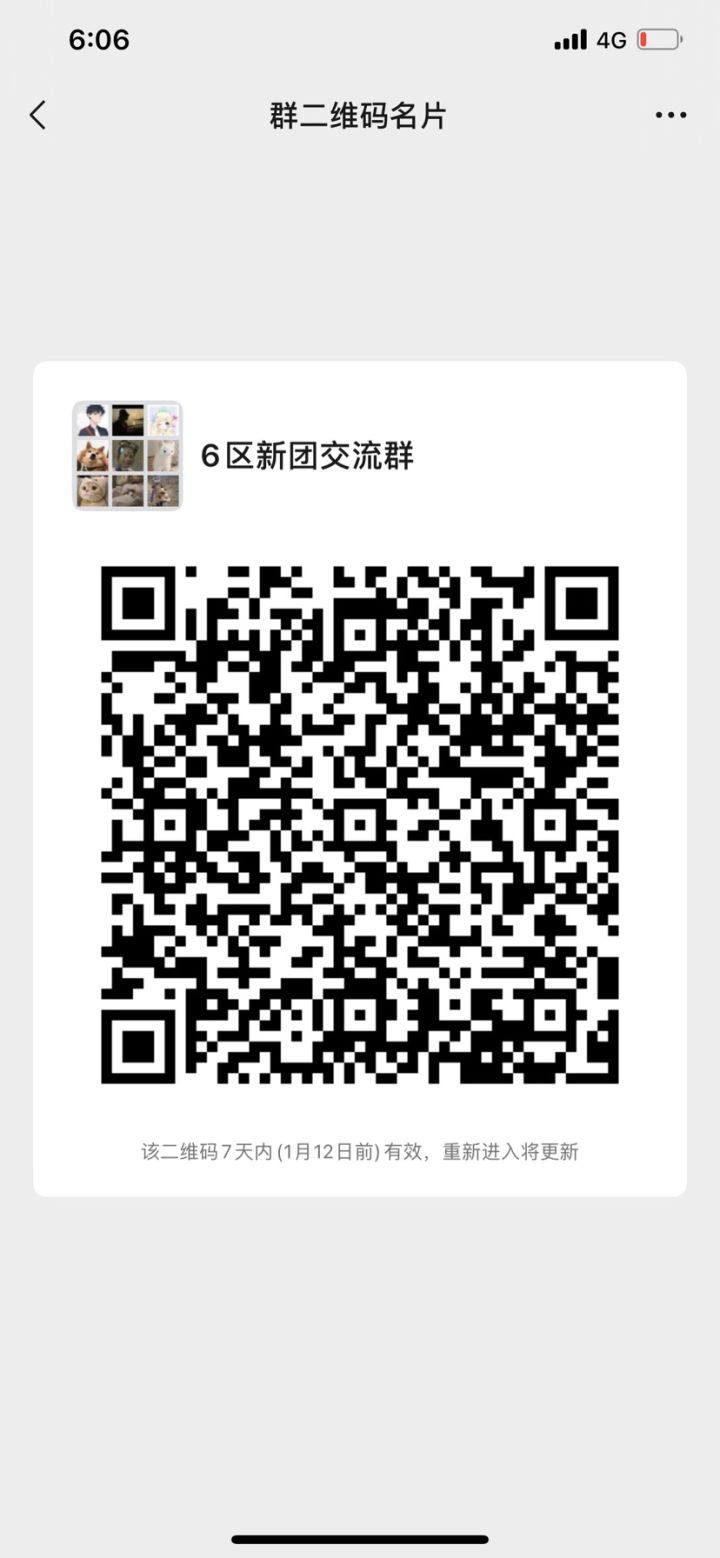
Task: Tap the group avatar mosaic thumbnail
Action: (126, 455)
